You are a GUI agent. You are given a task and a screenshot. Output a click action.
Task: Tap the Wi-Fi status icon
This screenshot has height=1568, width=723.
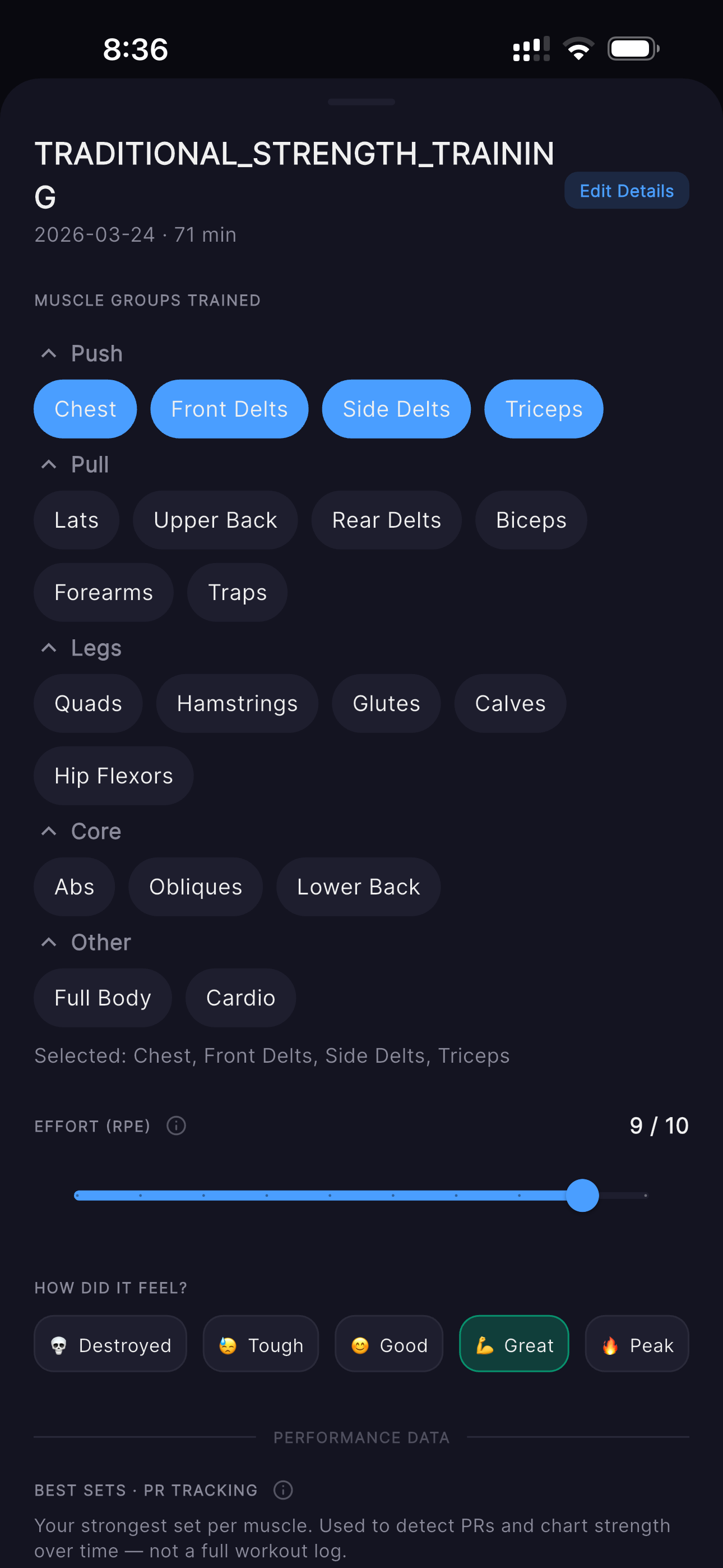[x=577, y=48]
